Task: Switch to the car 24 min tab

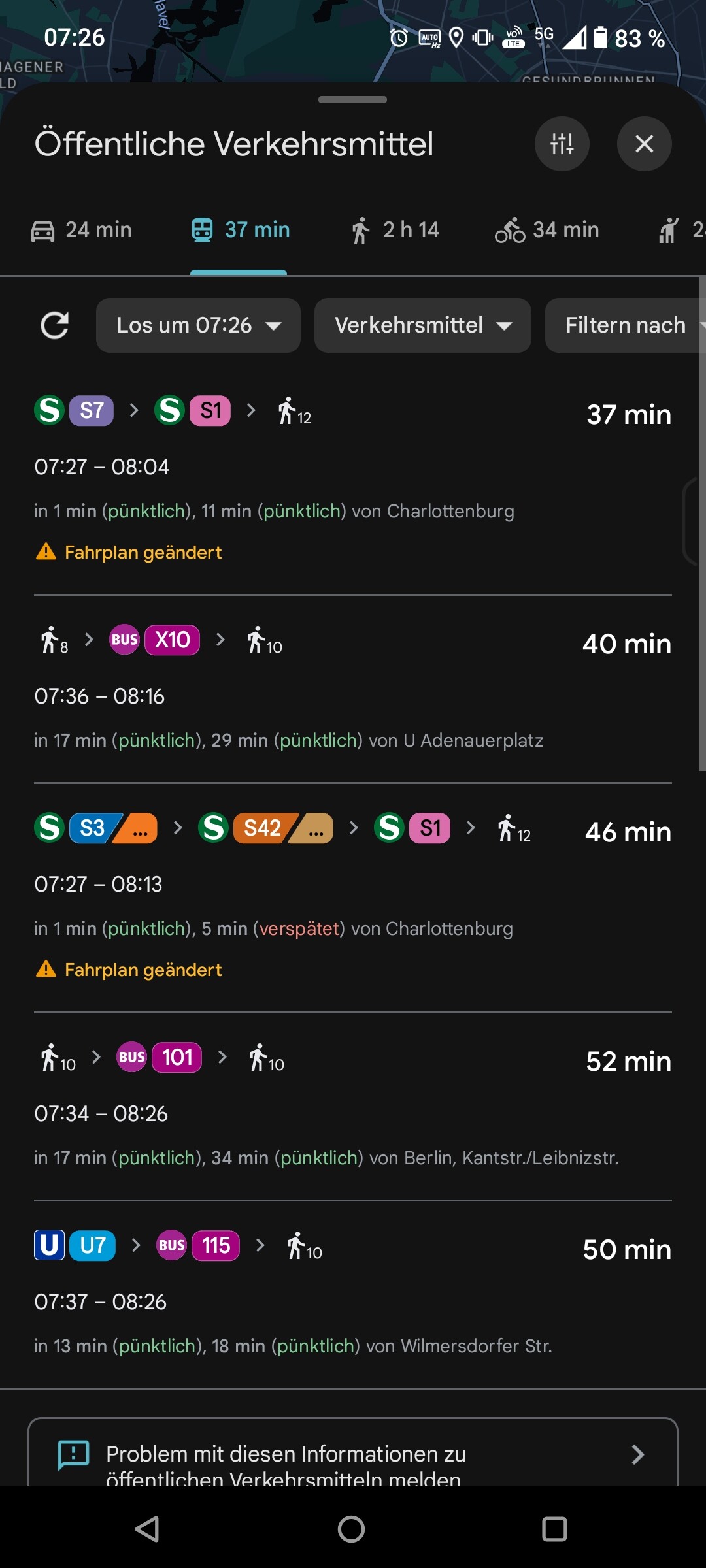Action: tap(82, 230)
